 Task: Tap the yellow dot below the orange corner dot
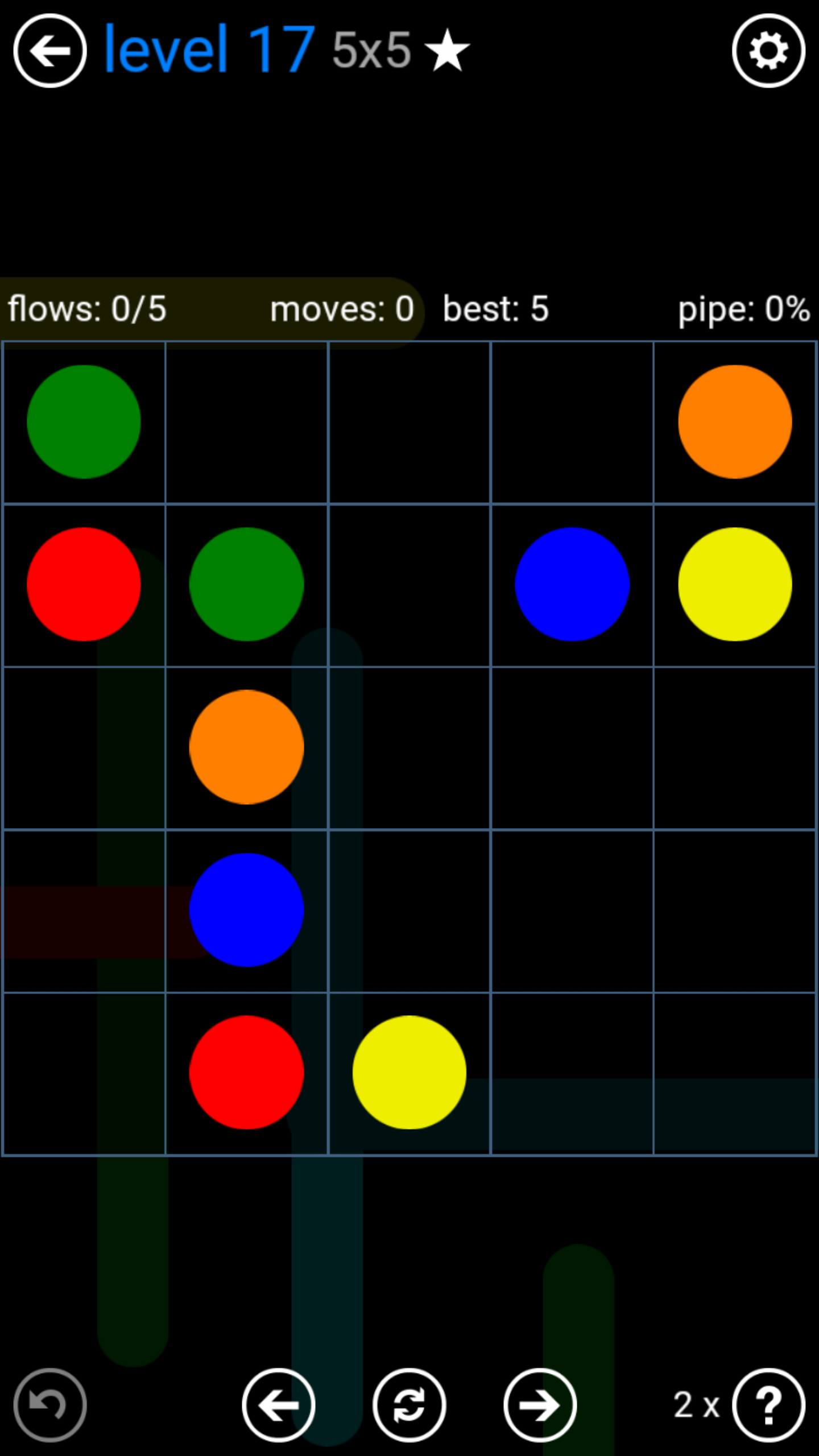coord(735,585)
